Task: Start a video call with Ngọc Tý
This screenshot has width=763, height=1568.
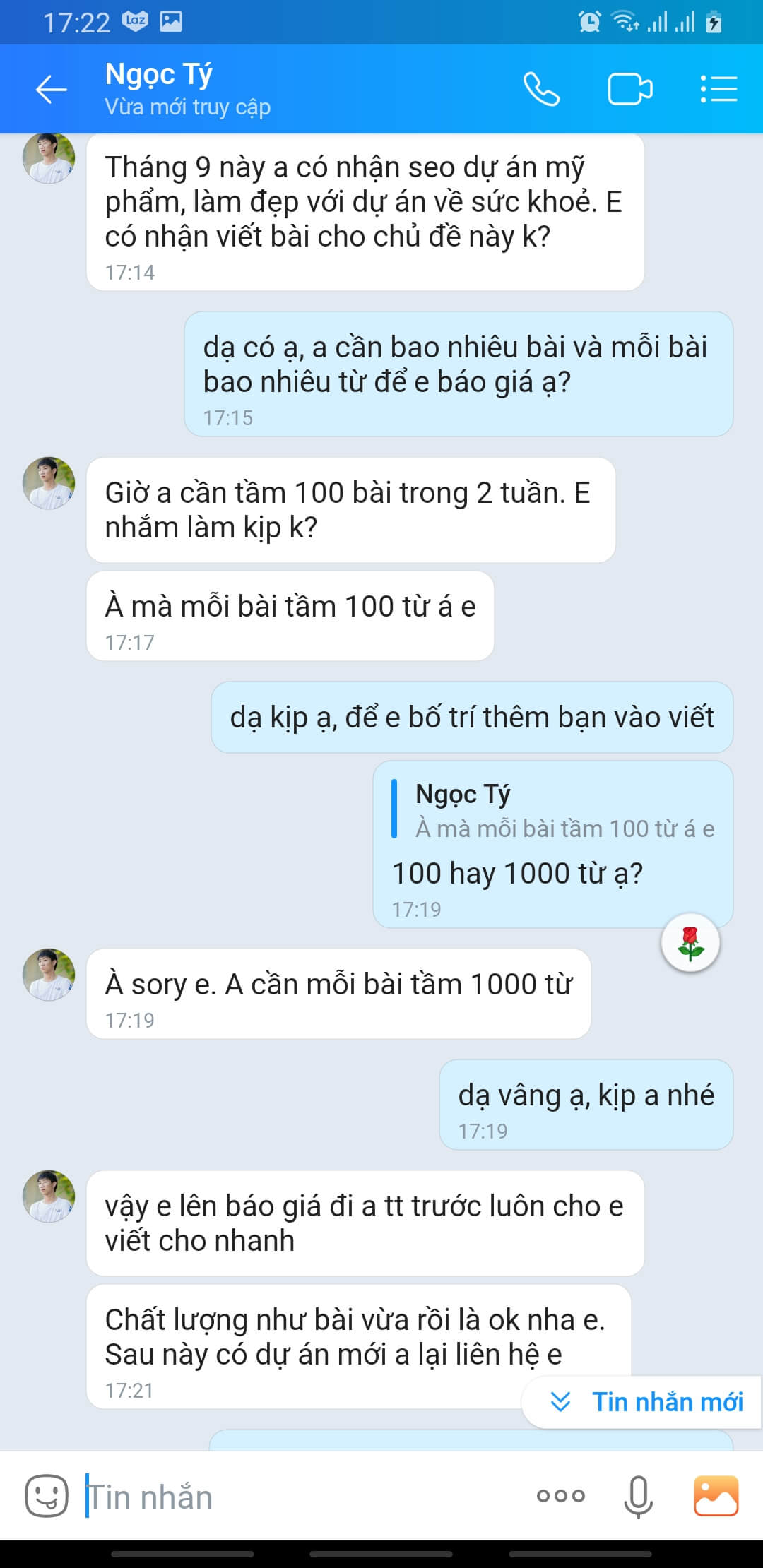Action: click(629, 90)
